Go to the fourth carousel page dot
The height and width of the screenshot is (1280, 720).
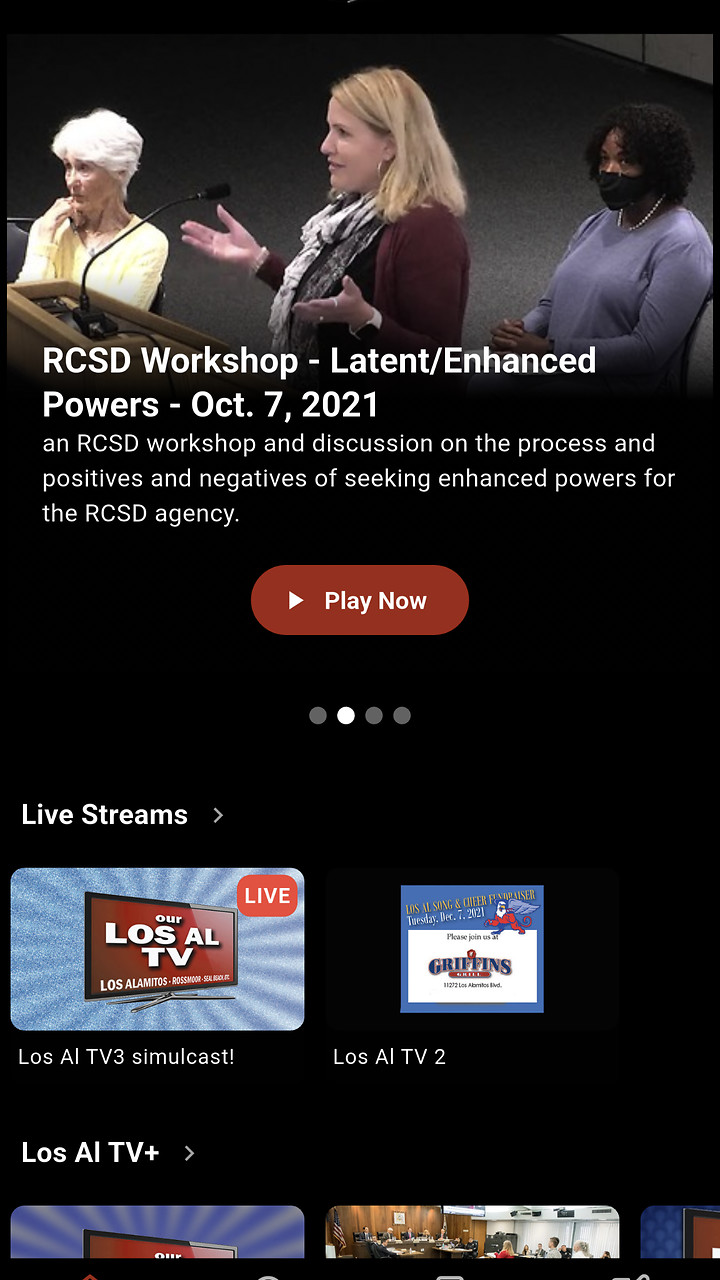pos(402,715)
